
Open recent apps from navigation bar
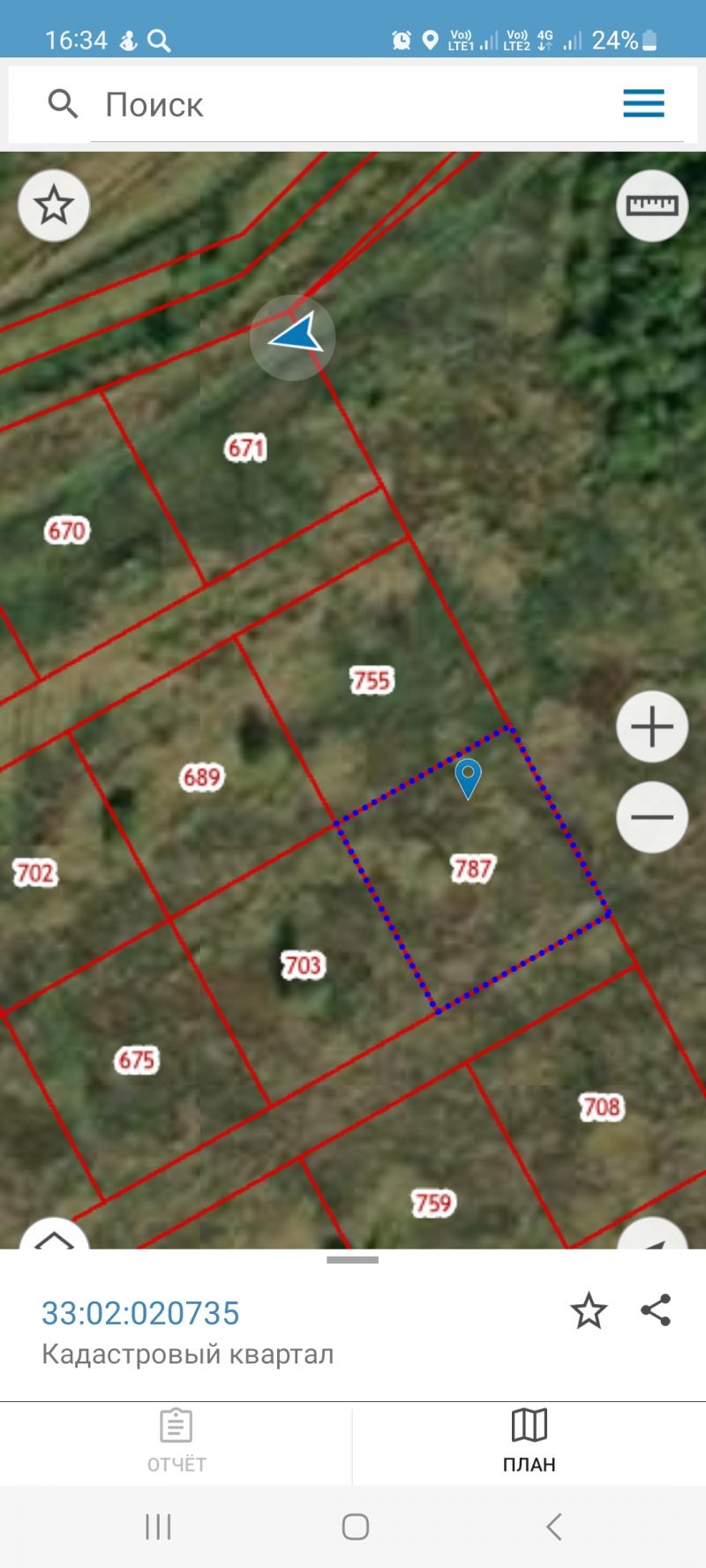coord(158,1527)
